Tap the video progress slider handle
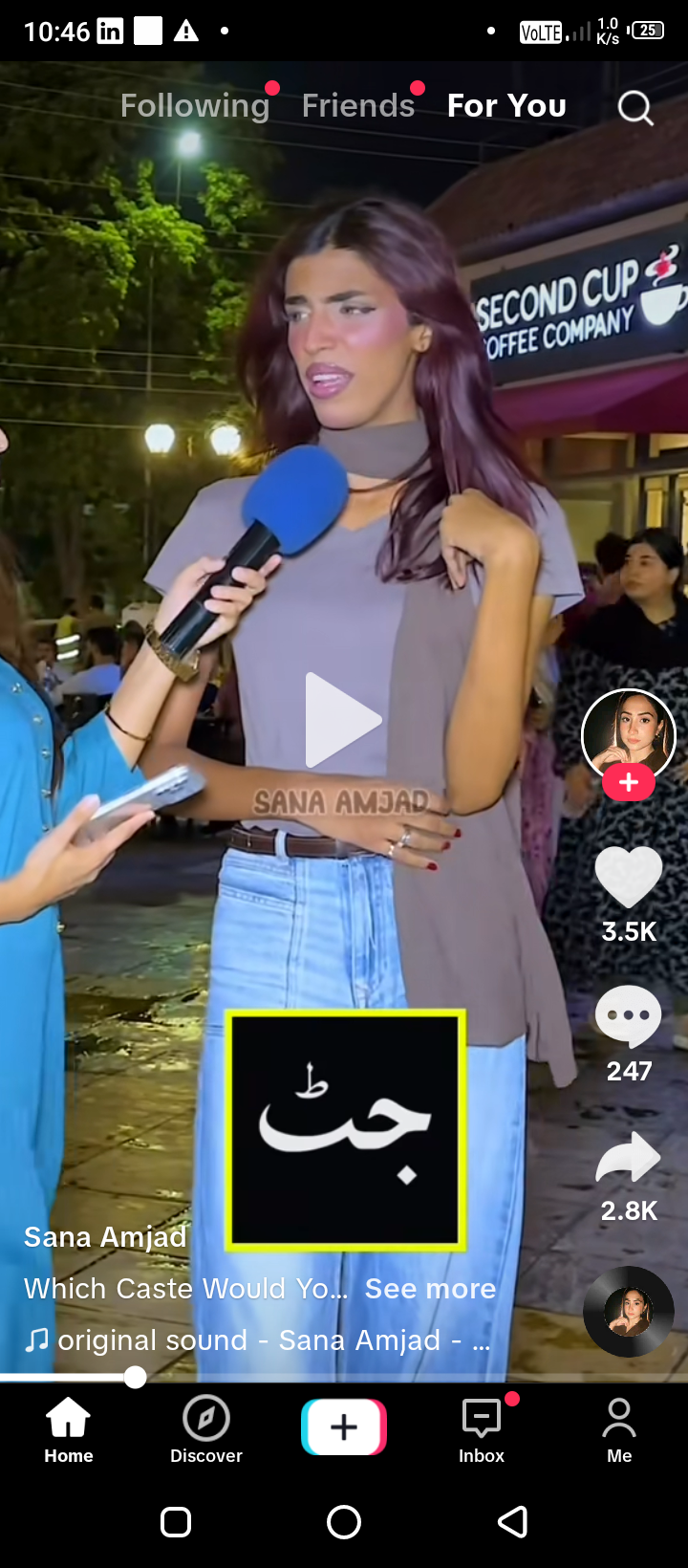Viewport: 688px width, 1568px height. [136, 1377]
